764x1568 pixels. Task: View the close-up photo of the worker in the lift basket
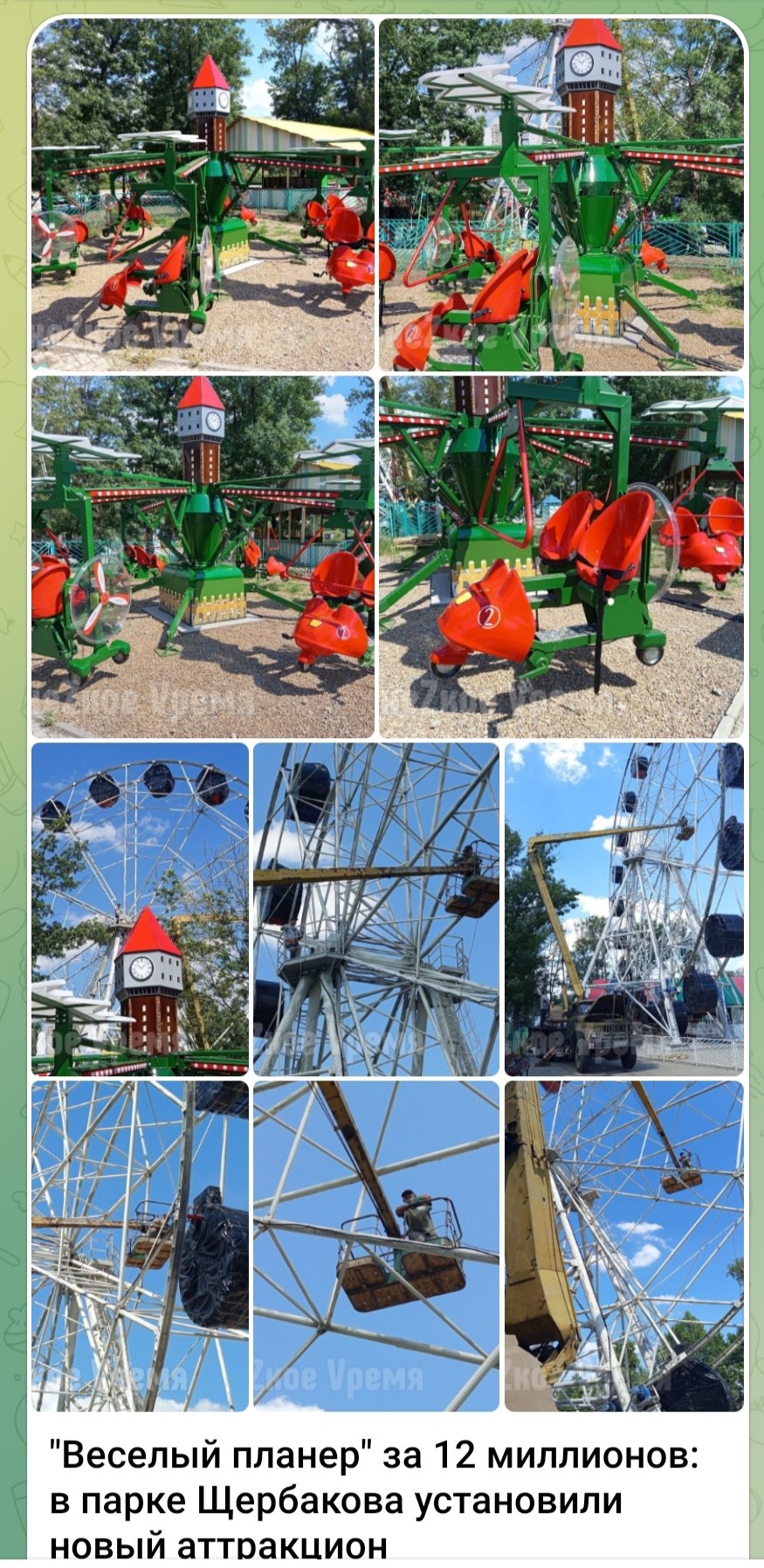[x=376, y=1246]
